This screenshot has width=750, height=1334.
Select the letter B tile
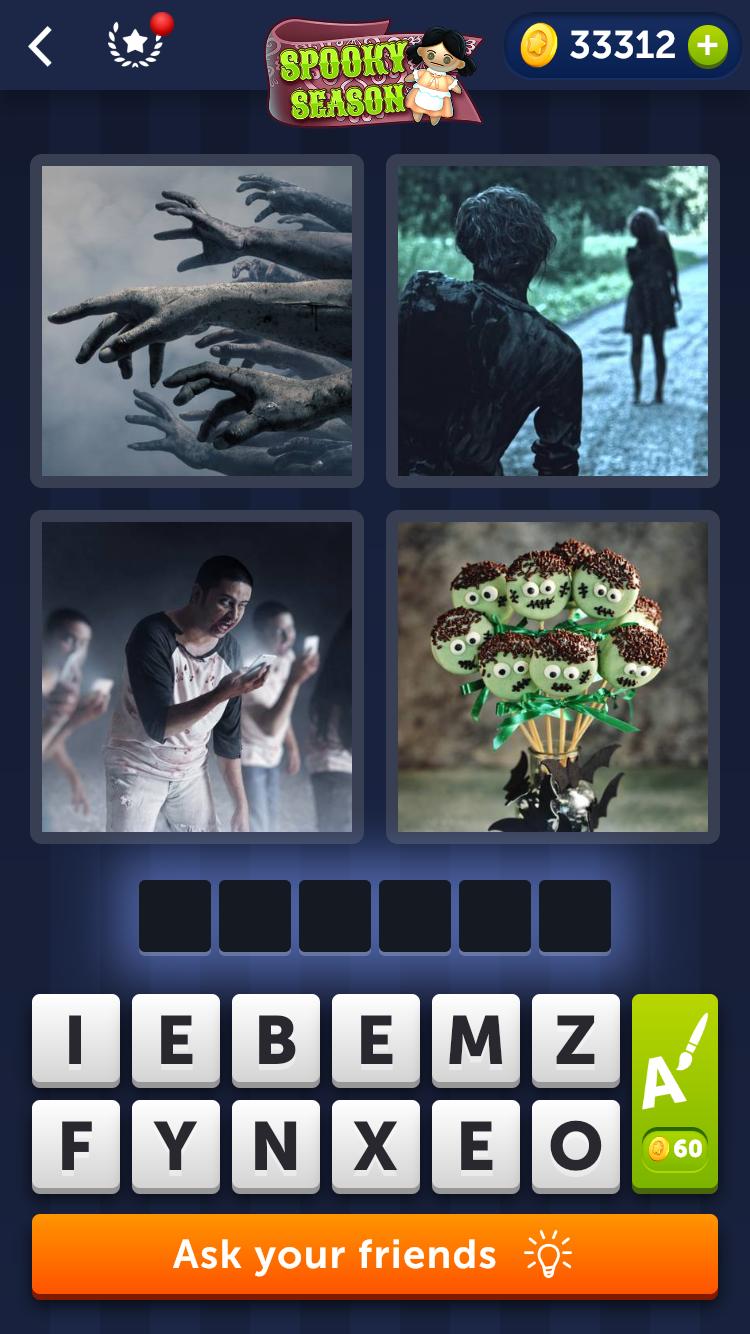(276, 1040)
